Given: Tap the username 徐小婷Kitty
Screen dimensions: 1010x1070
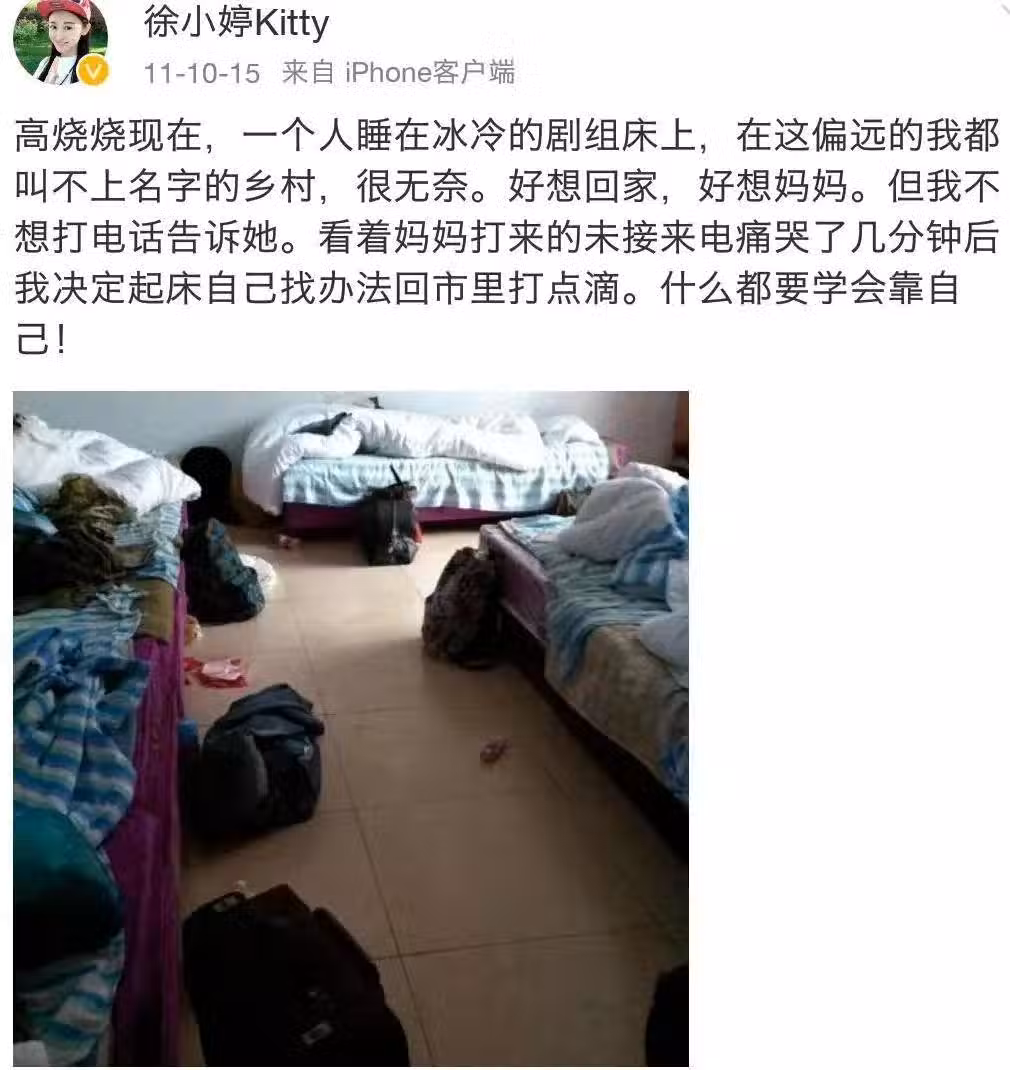Looking at the screenshot, I should click(235, 22).
